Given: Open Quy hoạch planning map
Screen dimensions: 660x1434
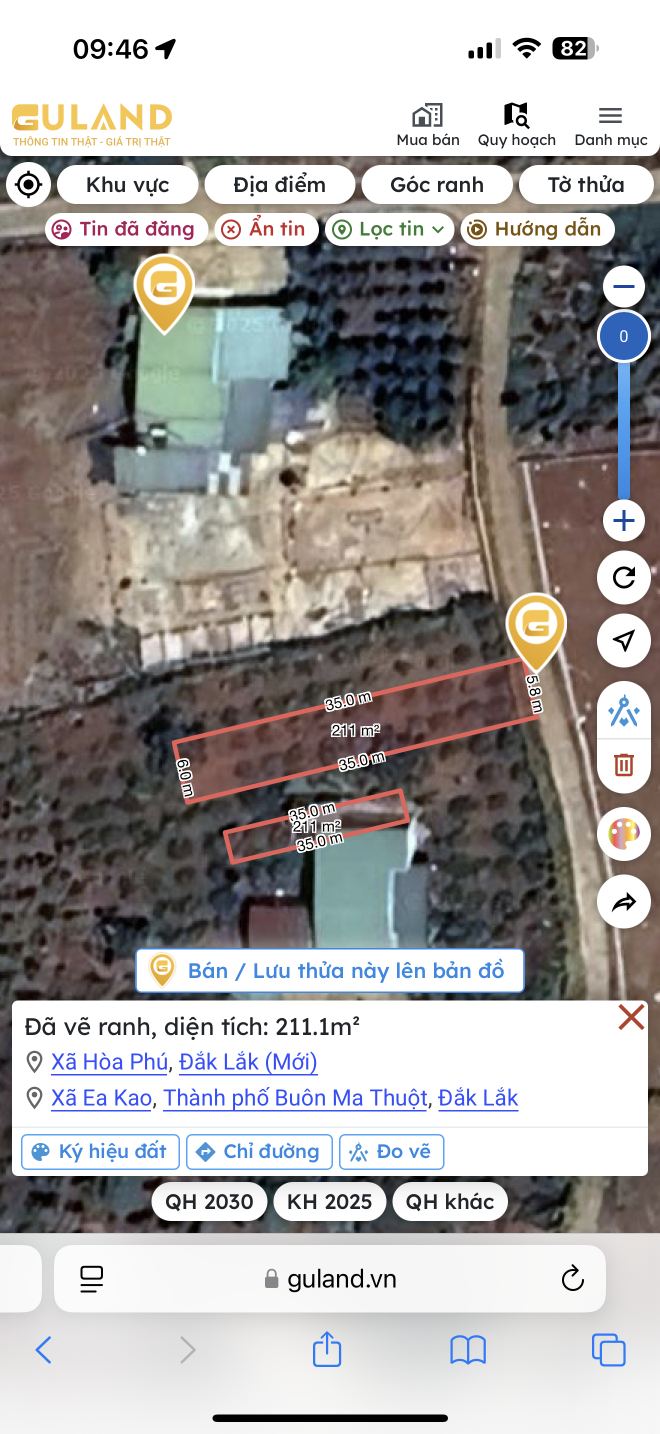Looking at the screenshot, I should [516, 126].
